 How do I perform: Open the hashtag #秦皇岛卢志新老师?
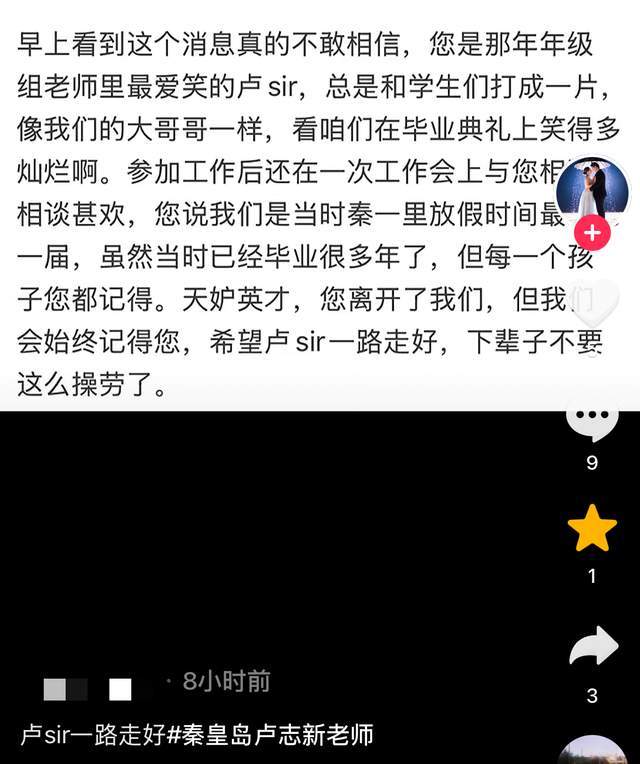[x=270, y=735]
